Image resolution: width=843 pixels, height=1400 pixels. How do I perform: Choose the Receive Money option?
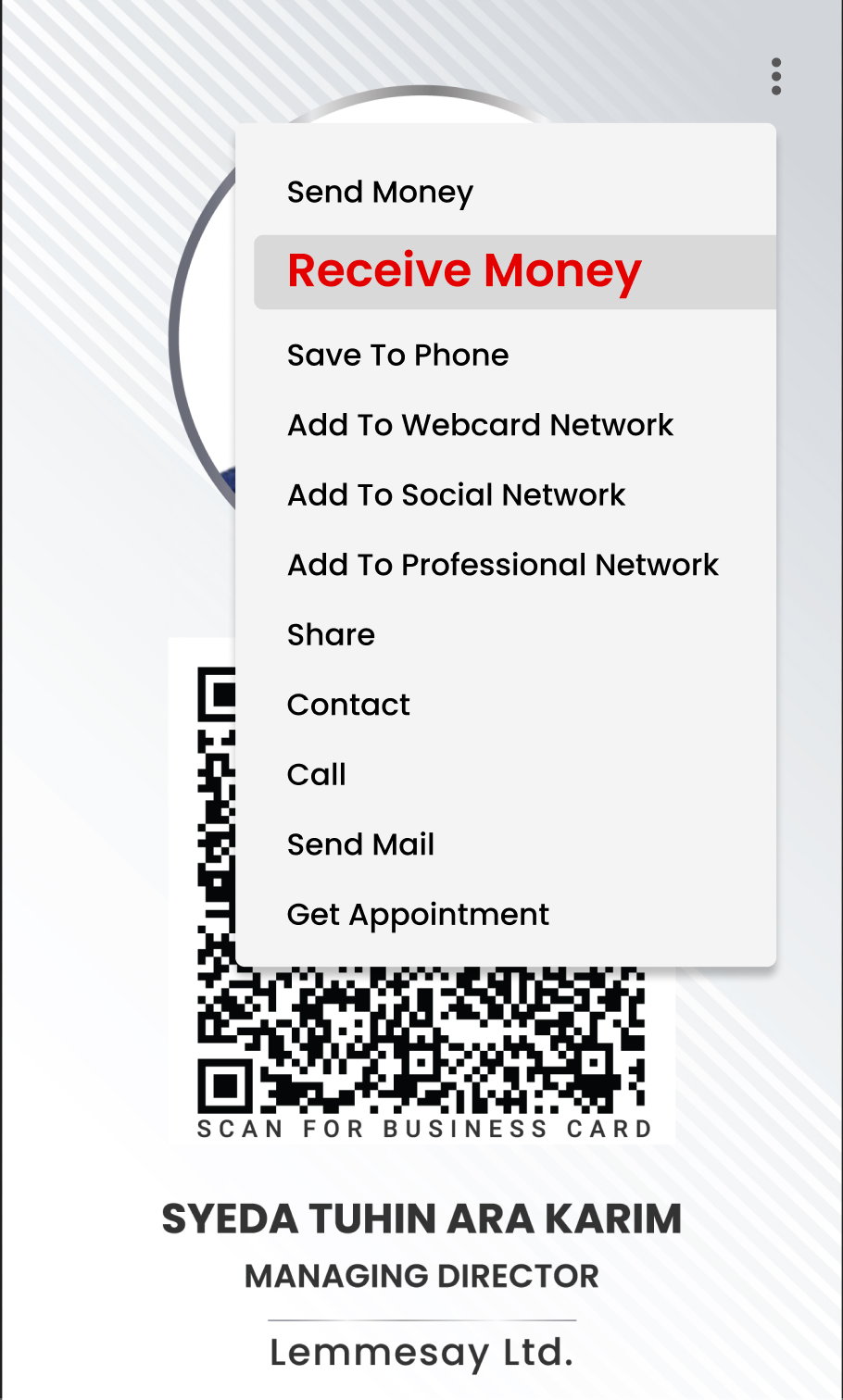click(x=515, y=271)
